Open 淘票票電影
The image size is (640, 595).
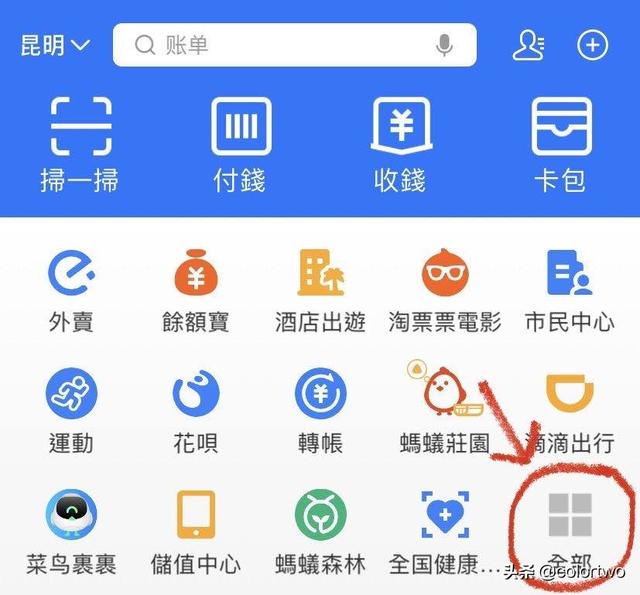point(445,288)
